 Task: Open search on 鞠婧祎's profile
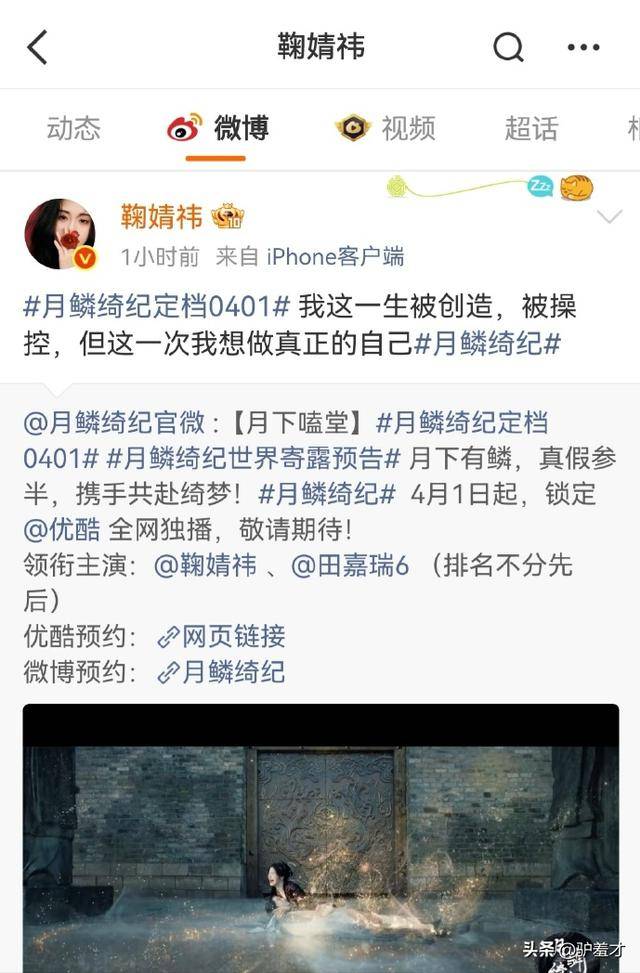(x=508, y=47)
